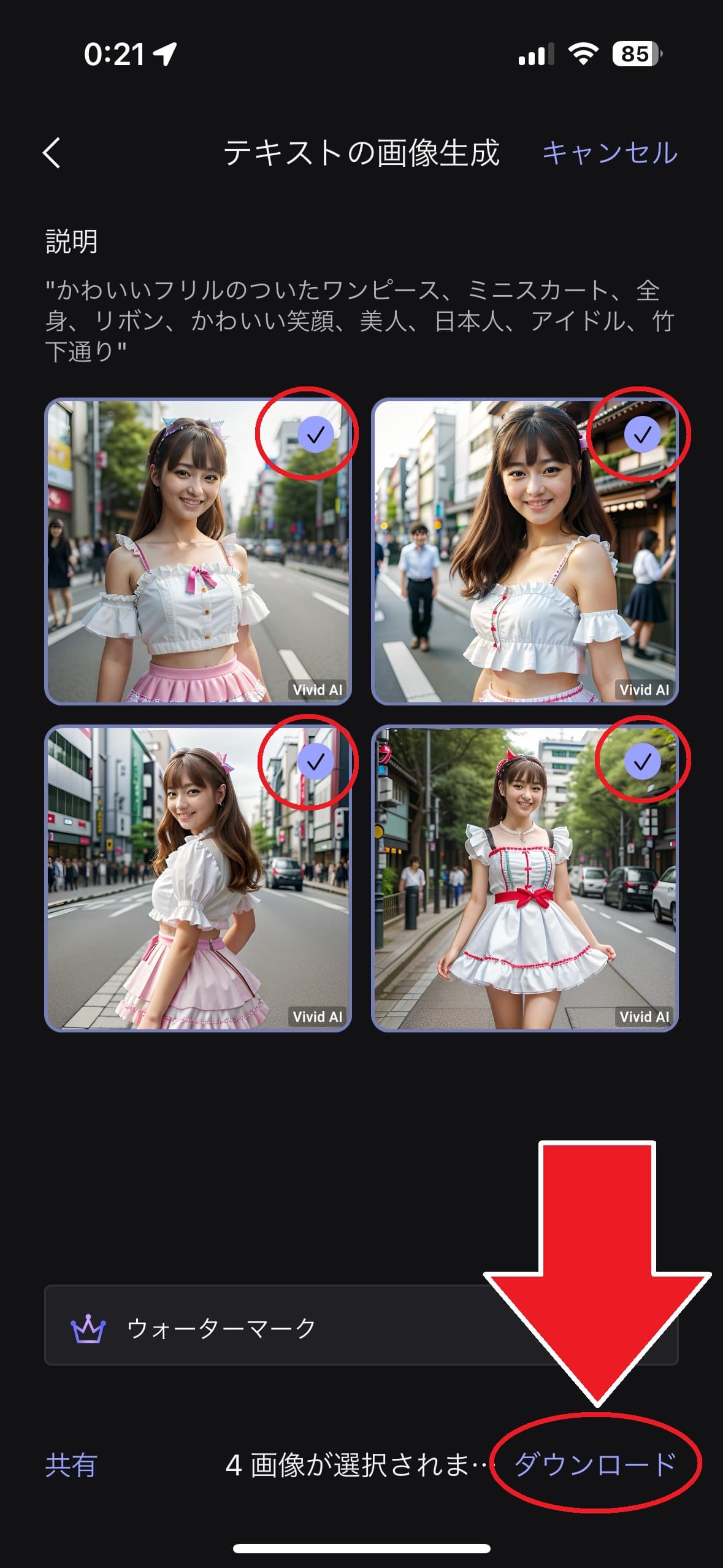
Task: Uncheck the image with the red ribbon dress
Action: (x=642, y=761)
